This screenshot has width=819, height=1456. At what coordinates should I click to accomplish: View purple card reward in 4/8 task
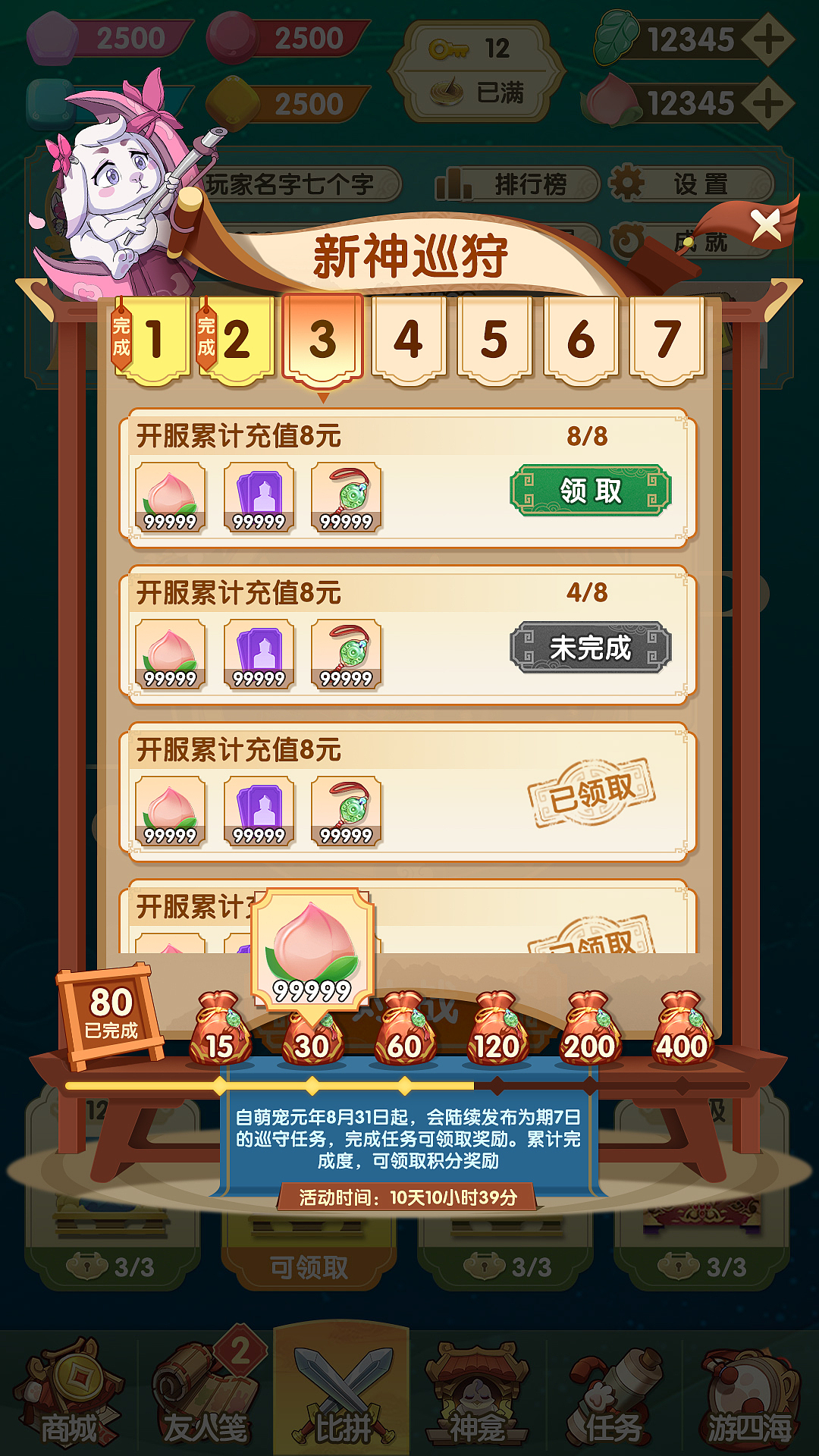(x=259, y=654)
